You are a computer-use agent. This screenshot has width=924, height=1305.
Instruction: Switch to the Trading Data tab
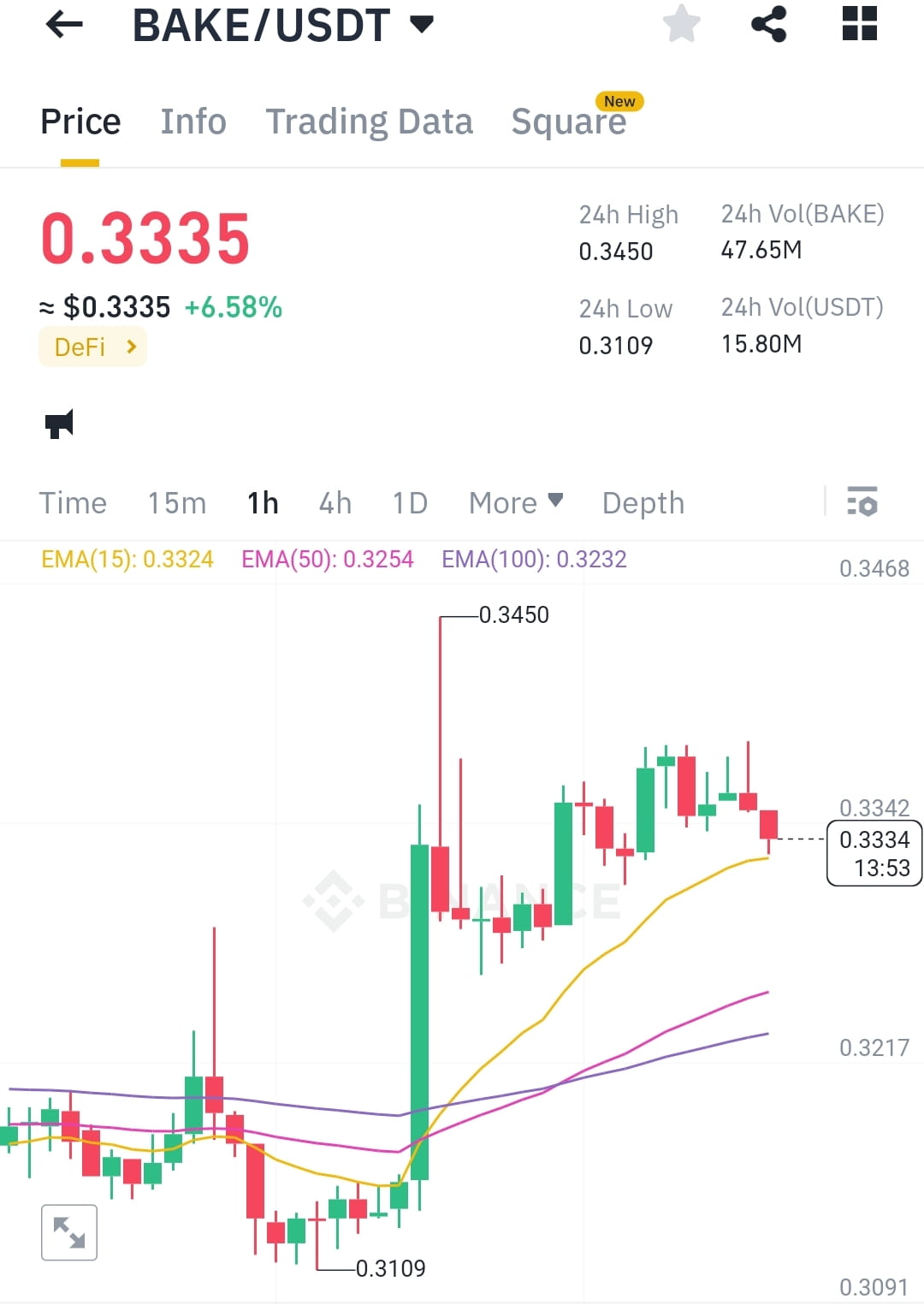pyautogui.click(x=370, y=122)
